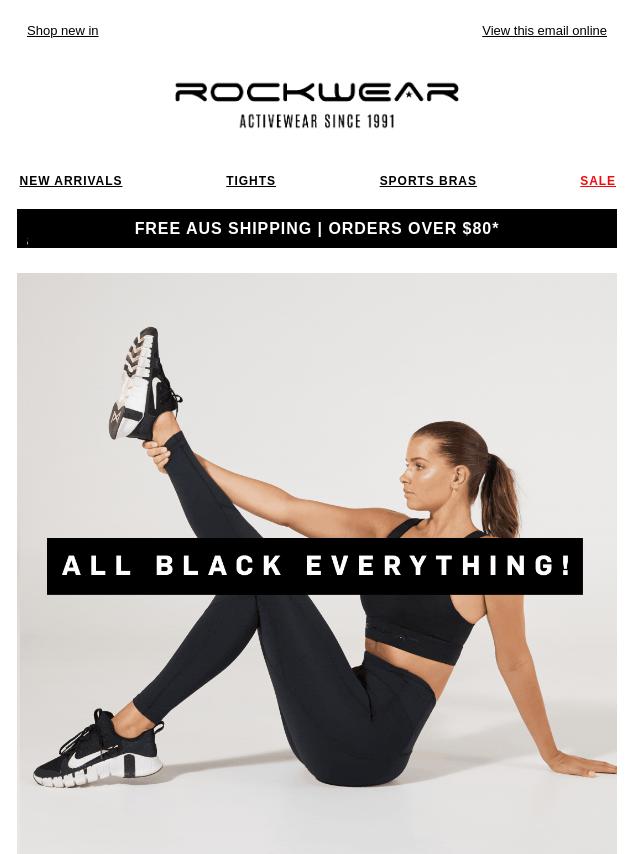The image size is (640, 854).
Task: Tap the free AUS shipping banner
Action: 316,228
